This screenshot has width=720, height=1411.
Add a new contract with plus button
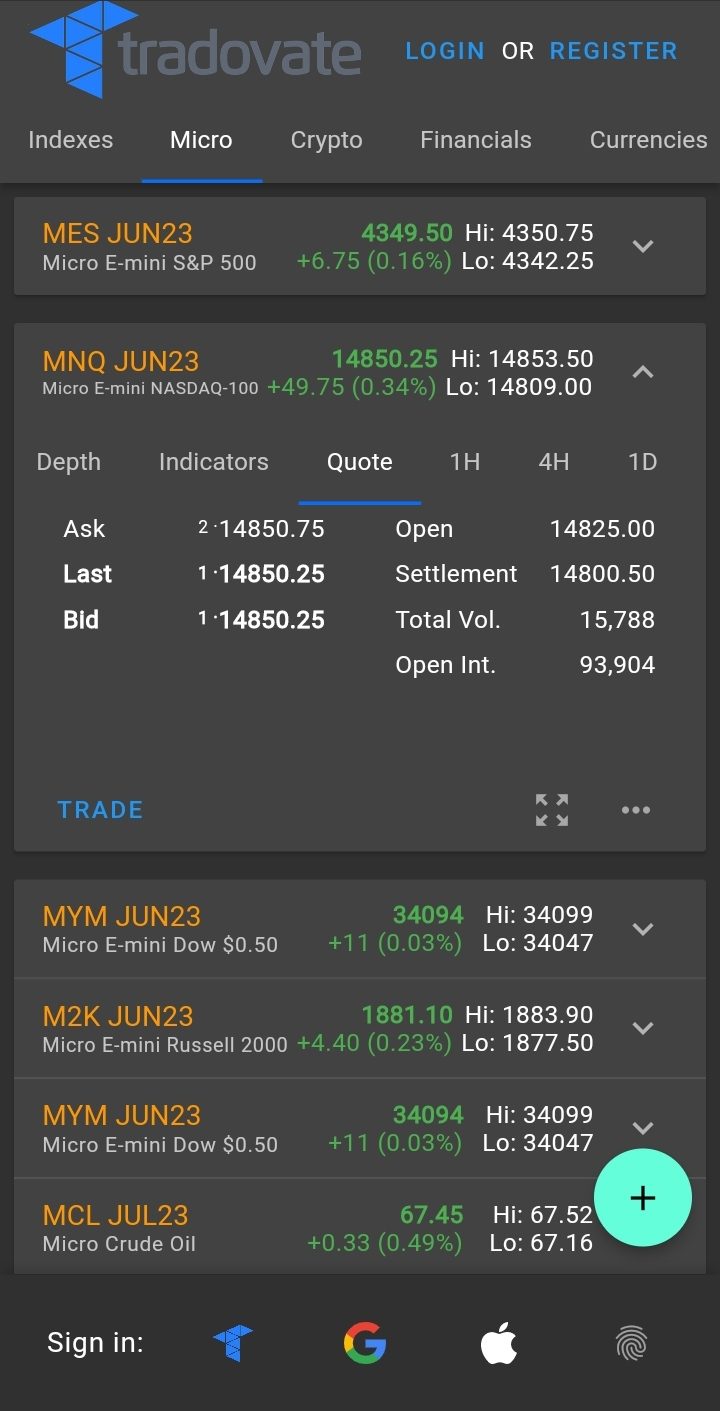(642, 1198)
